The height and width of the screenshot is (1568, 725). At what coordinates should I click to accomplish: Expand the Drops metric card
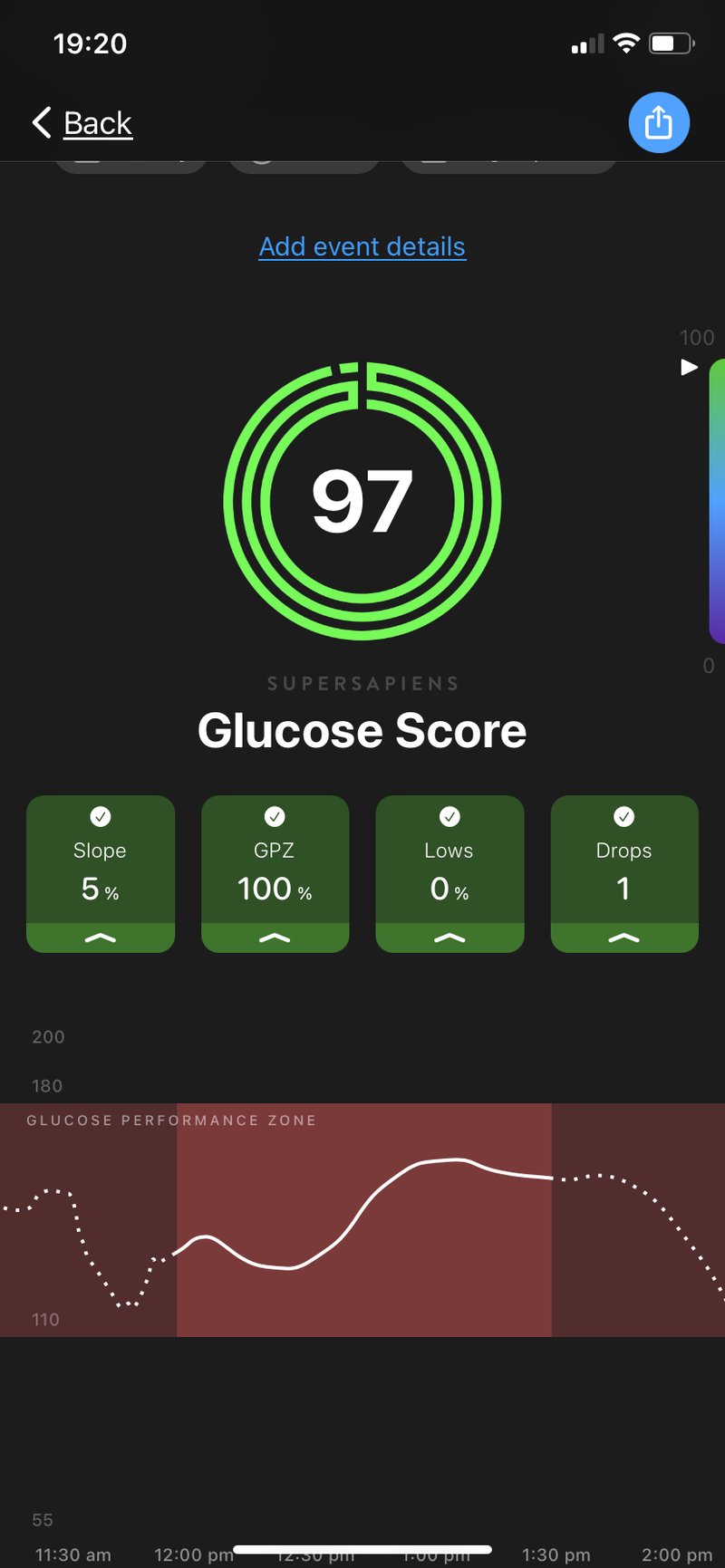point(624,938)
